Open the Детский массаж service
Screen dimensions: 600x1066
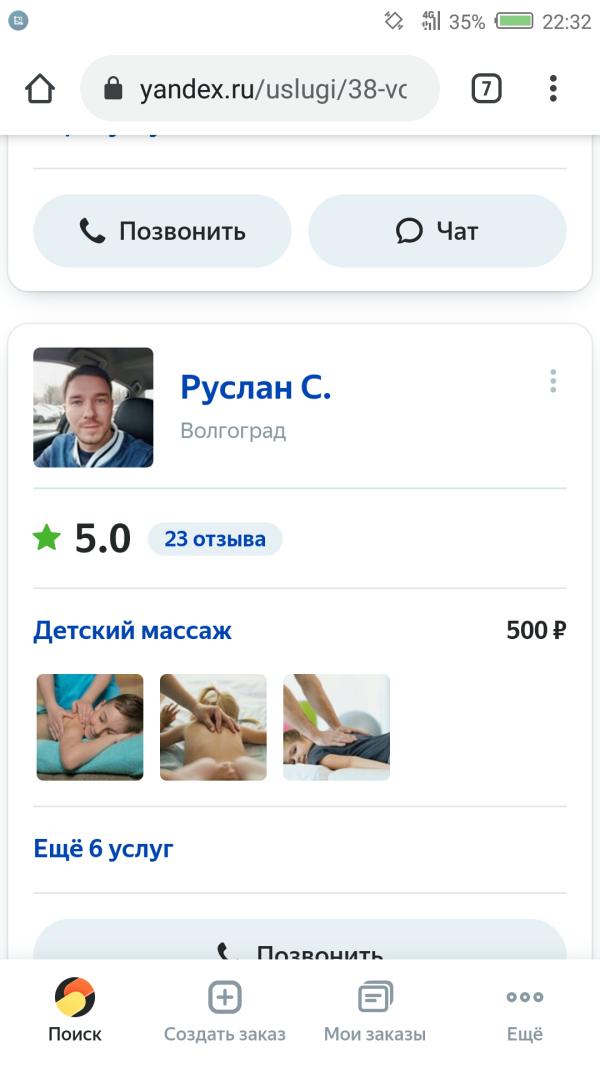click(132, 631)
